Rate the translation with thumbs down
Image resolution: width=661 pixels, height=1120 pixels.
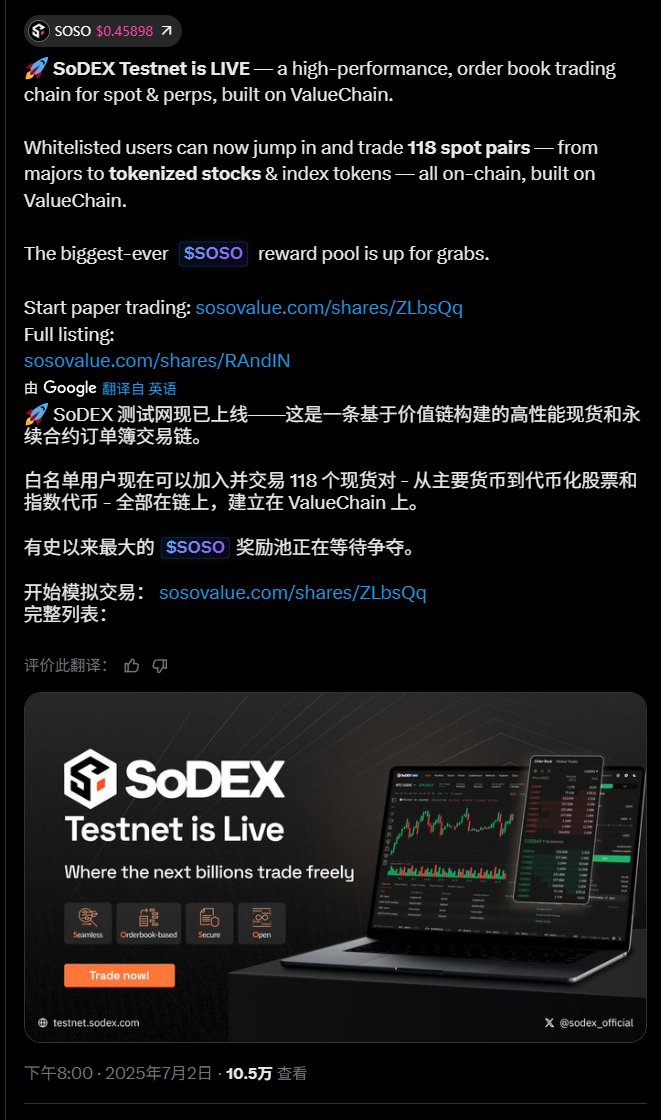coord(160,666)
